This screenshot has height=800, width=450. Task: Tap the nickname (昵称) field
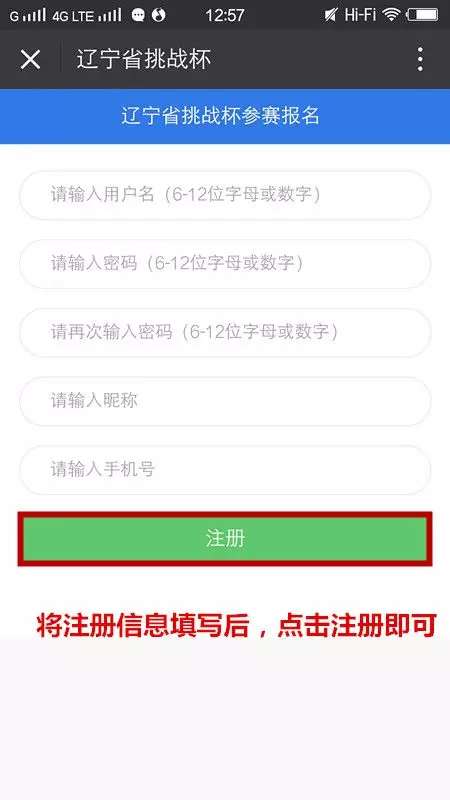pyautogui.click(x=225, y=401)
